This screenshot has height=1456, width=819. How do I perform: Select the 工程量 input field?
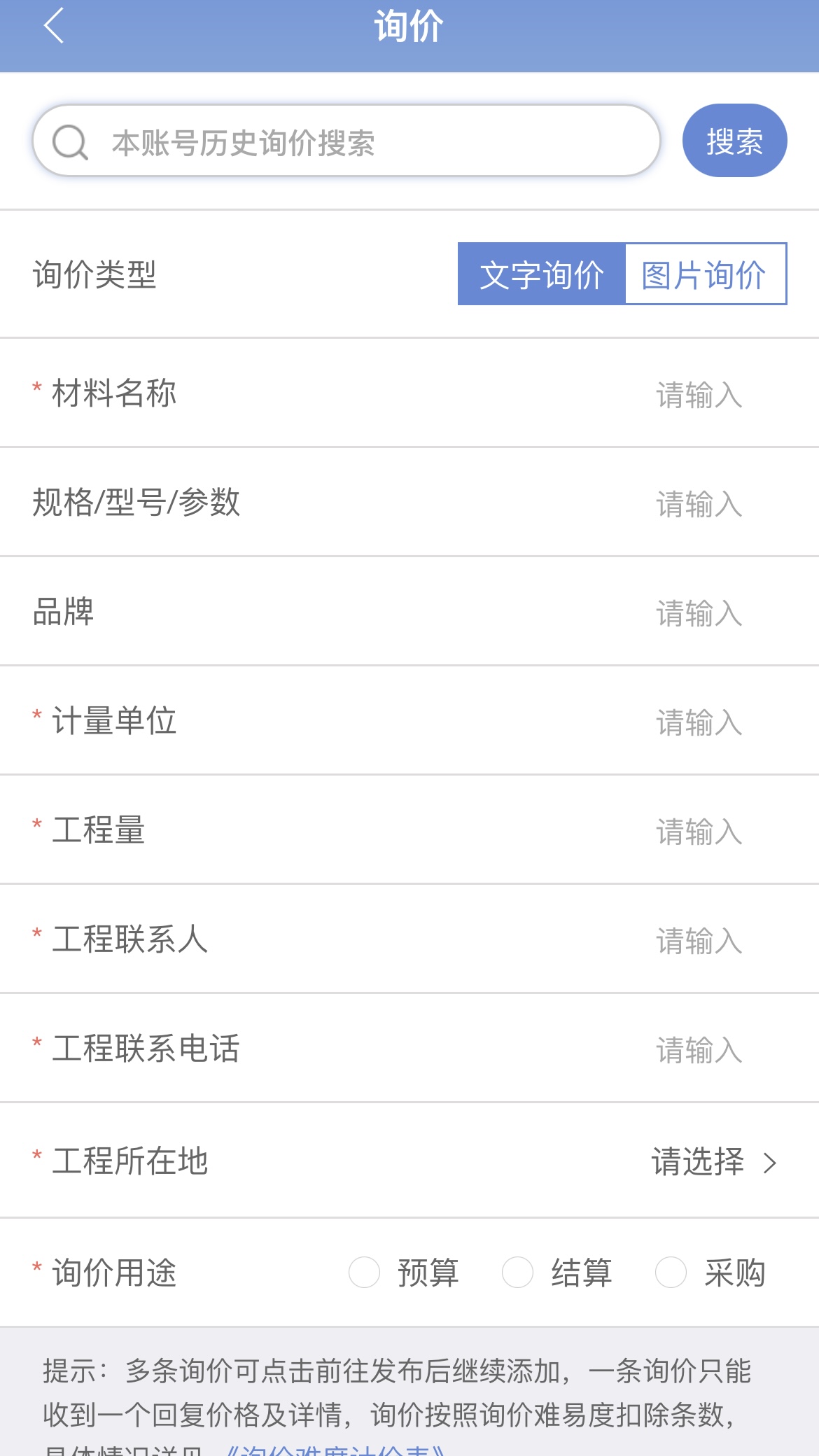point(699,832)
